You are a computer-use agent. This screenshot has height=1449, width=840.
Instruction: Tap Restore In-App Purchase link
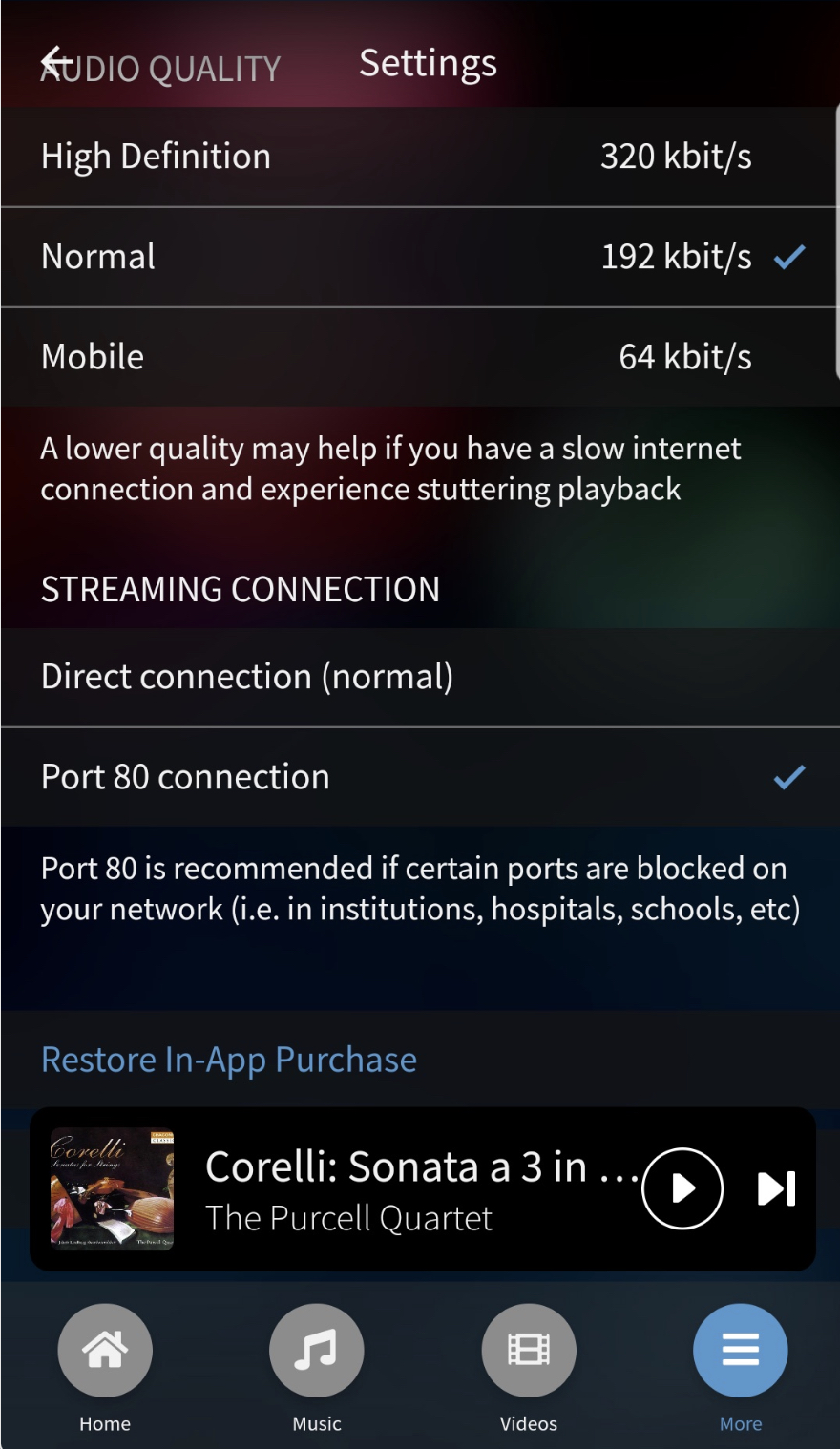(x=229, y=1060)
